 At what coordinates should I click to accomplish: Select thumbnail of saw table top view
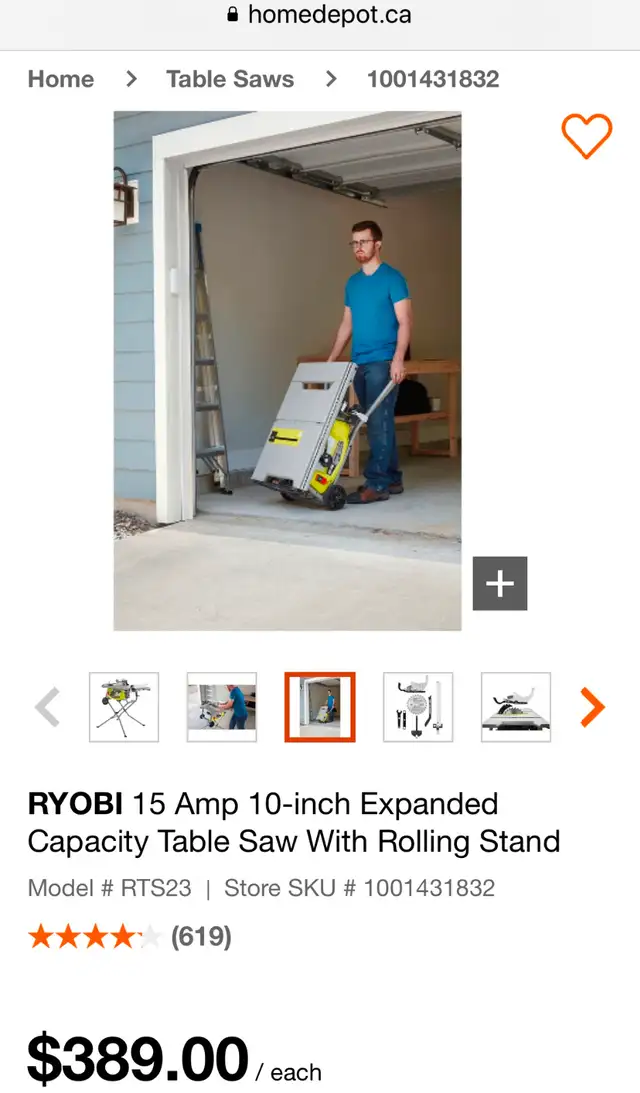[516, 707]
